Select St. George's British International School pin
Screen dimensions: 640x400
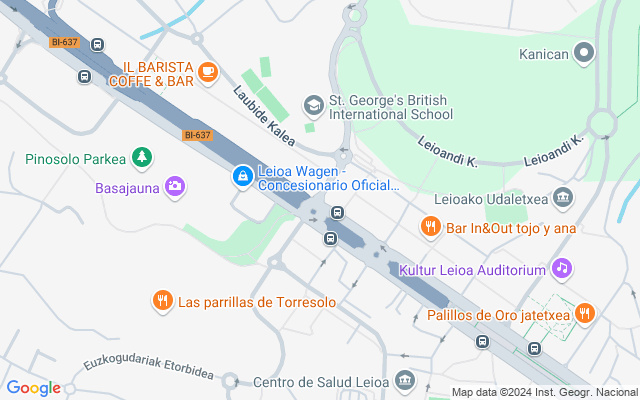point(313,105)
